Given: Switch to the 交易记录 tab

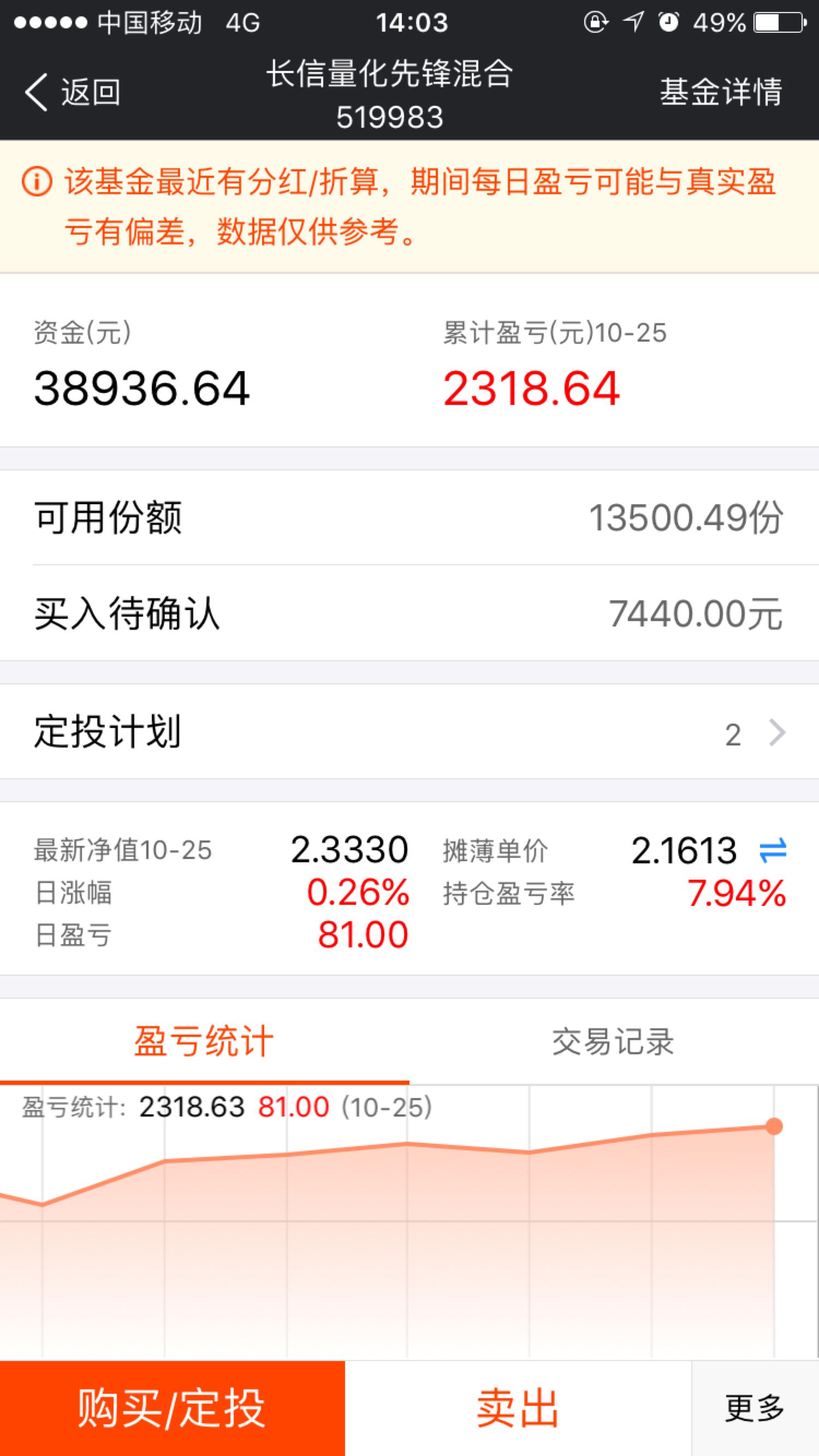Looking at the screenshot, I should pos(614,1042).
